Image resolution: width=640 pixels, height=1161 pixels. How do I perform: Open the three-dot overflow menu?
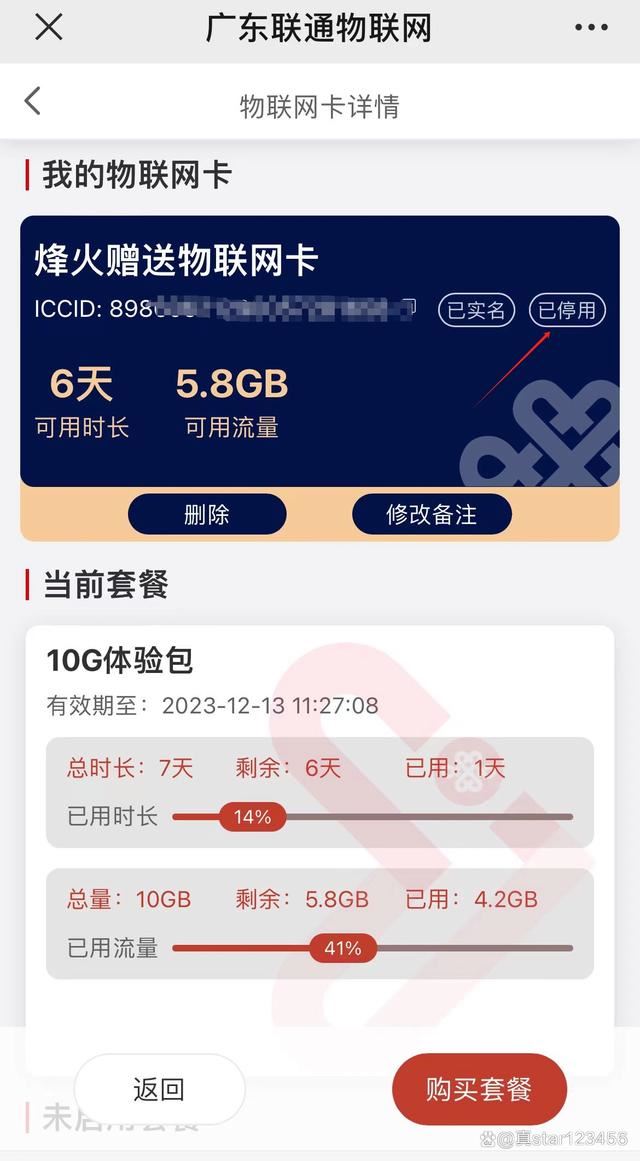(x=592, y=28)
